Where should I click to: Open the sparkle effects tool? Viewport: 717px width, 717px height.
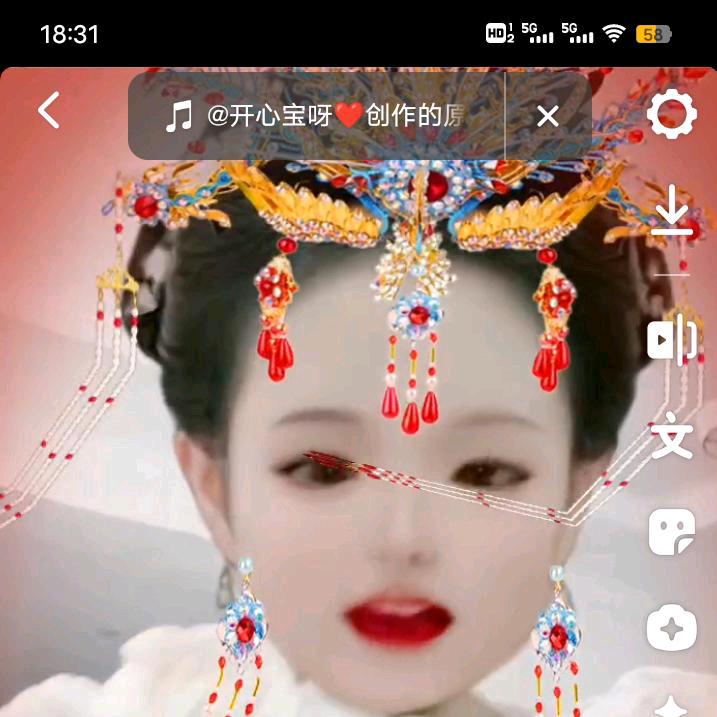tap(672, 628)
